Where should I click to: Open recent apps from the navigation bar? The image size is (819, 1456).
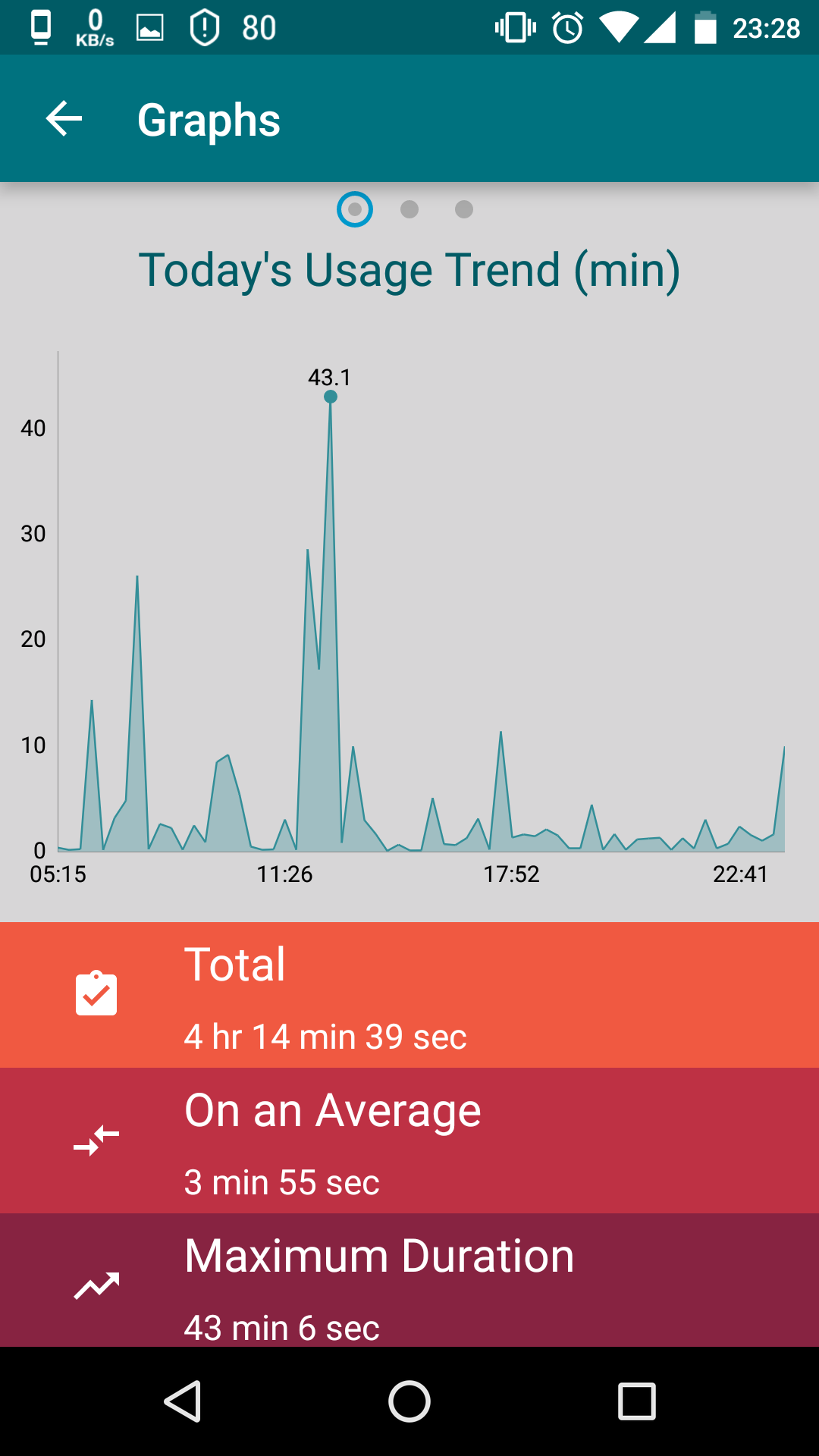(637, 1401)
